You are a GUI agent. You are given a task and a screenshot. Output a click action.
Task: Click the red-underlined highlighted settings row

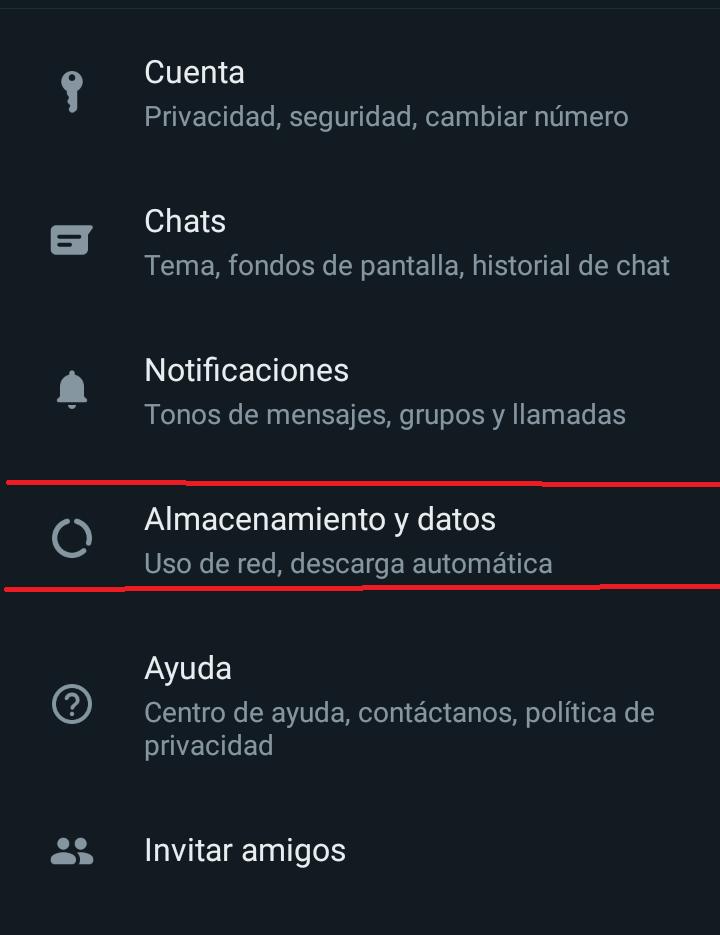(360, 535)
